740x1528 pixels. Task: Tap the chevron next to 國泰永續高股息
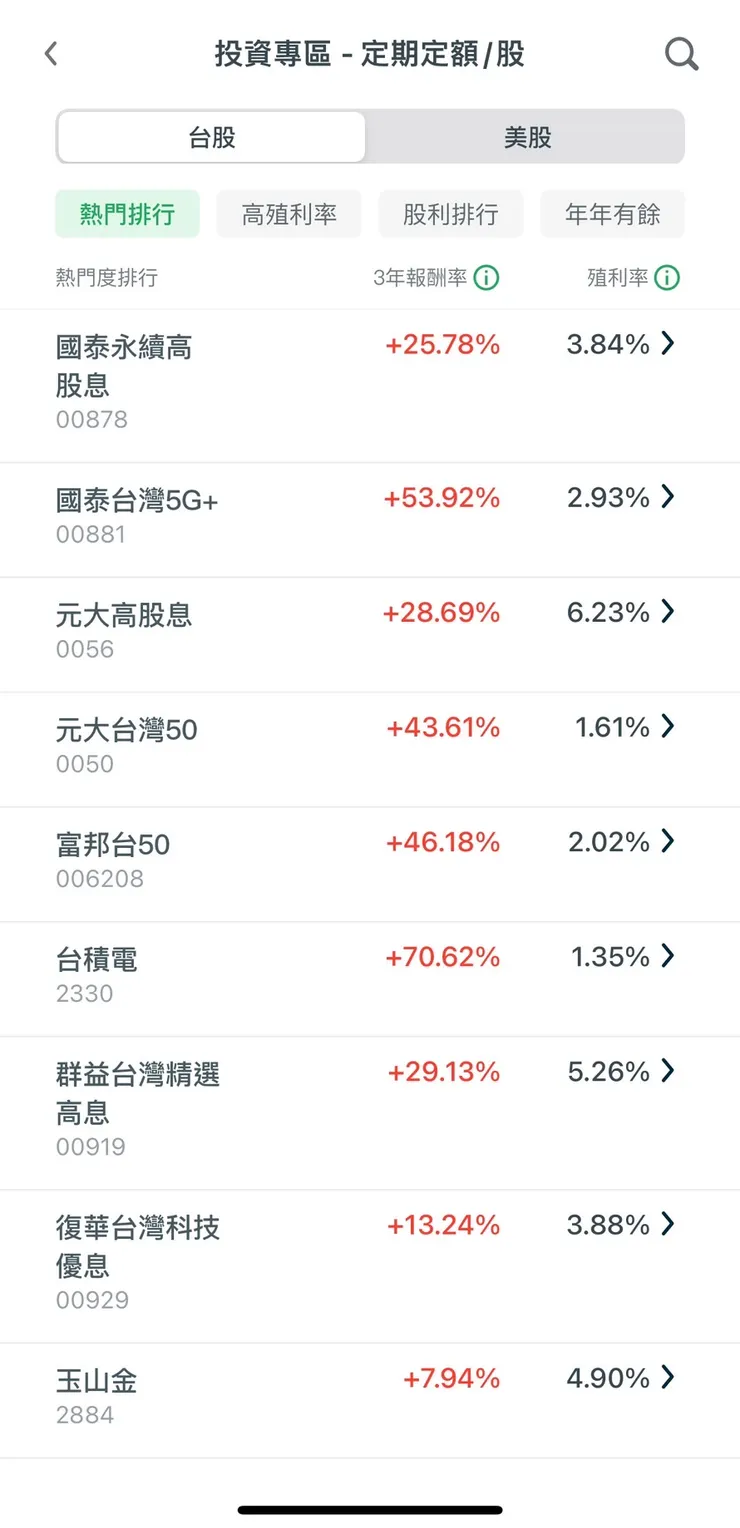(x=666, y=344)
